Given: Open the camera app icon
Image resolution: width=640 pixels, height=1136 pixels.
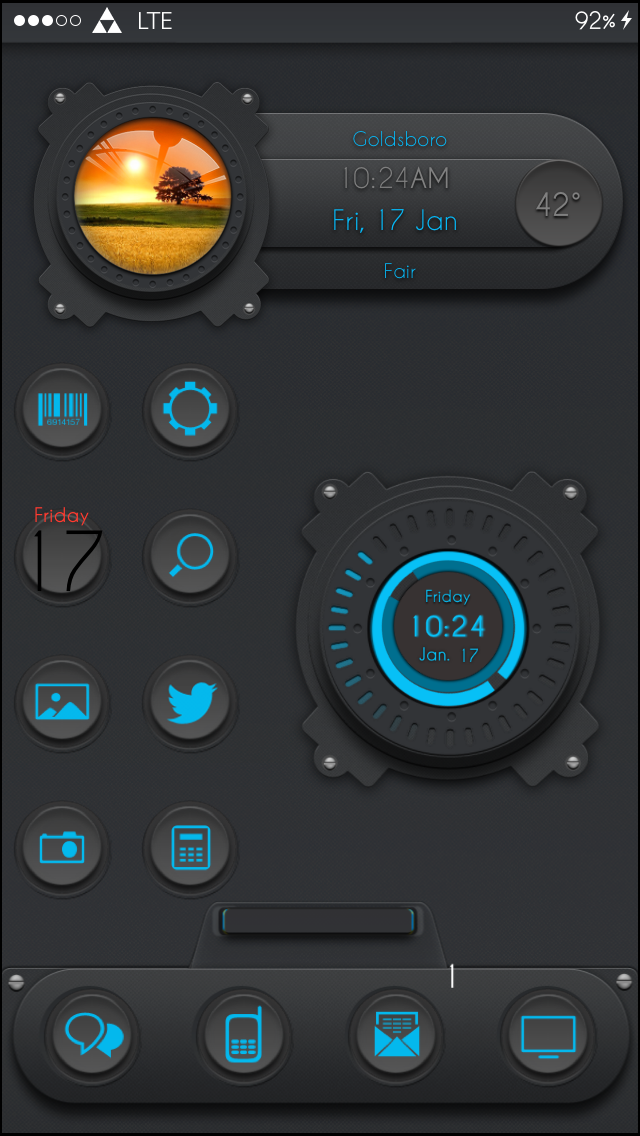Looking at the screenshot, I should coord(62,848).
